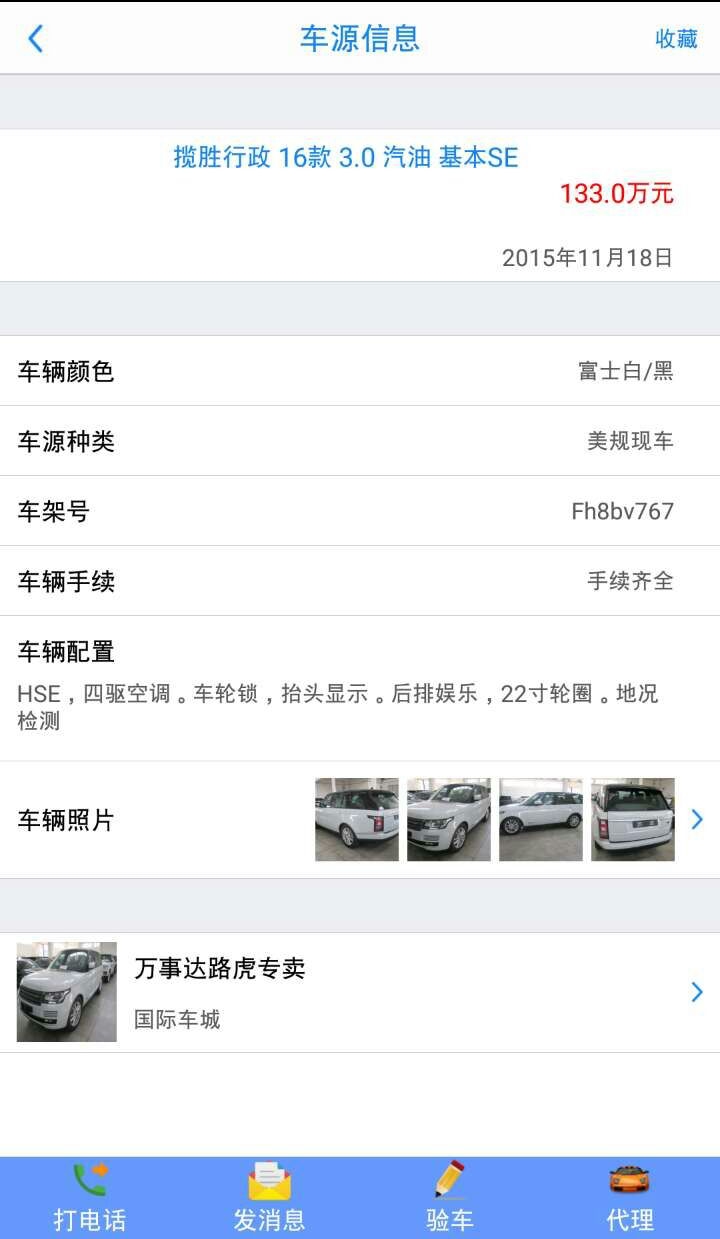
Task: Send a message with 发消息
Action: [x=270, y=1198]
